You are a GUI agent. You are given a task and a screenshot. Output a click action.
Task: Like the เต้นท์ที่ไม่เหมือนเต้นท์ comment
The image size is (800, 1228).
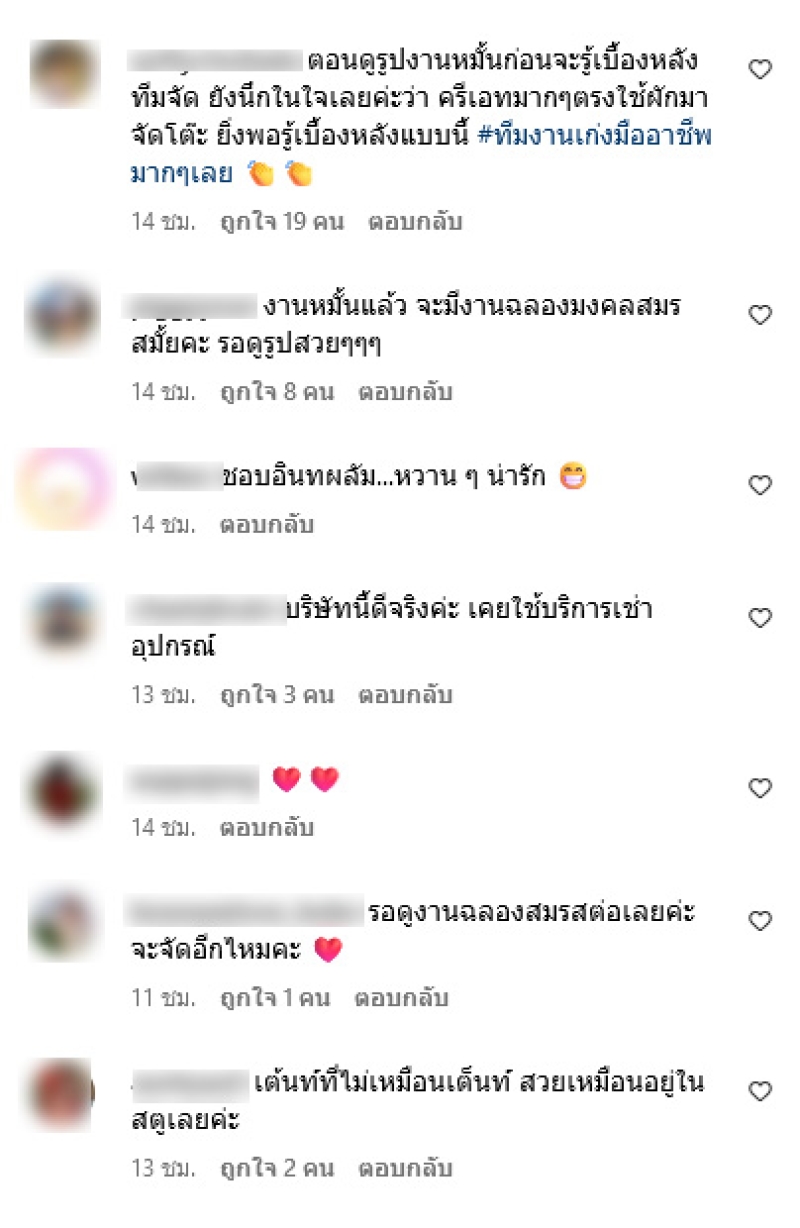tap(760, 1091)
